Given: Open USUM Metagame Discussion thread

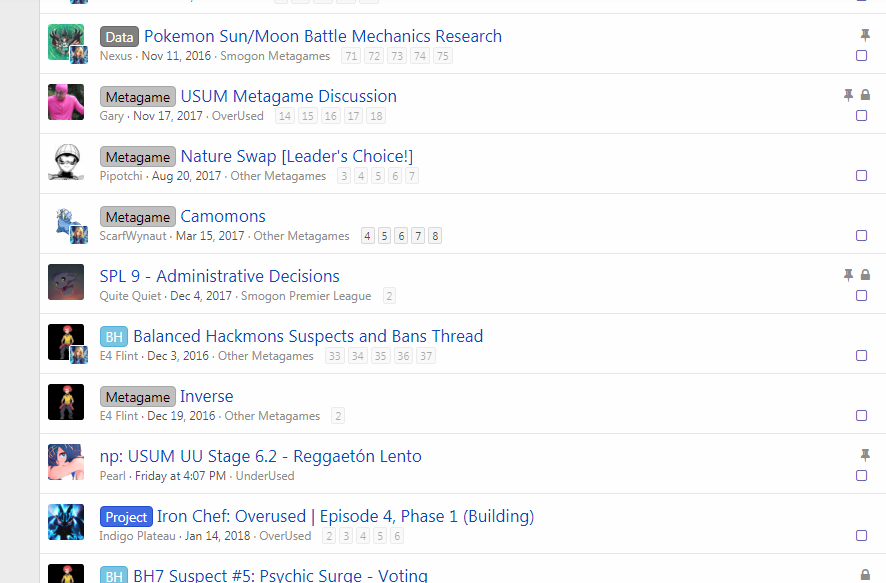Looking at the screenshot, I should click(x=288, y=97).
